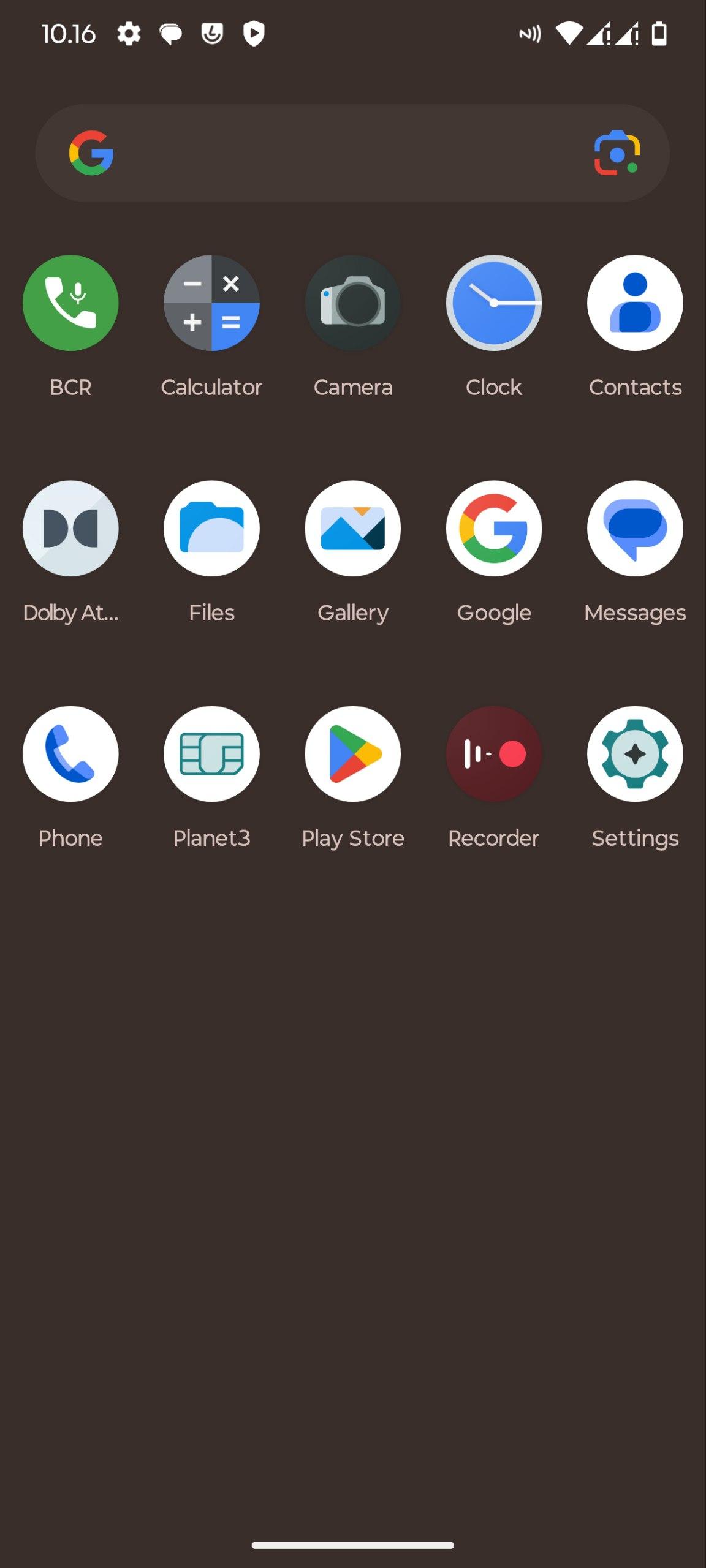Viewport: 706px width, 1568px height.
Task: Open the Phone dialer app
Action: (70, 754)
